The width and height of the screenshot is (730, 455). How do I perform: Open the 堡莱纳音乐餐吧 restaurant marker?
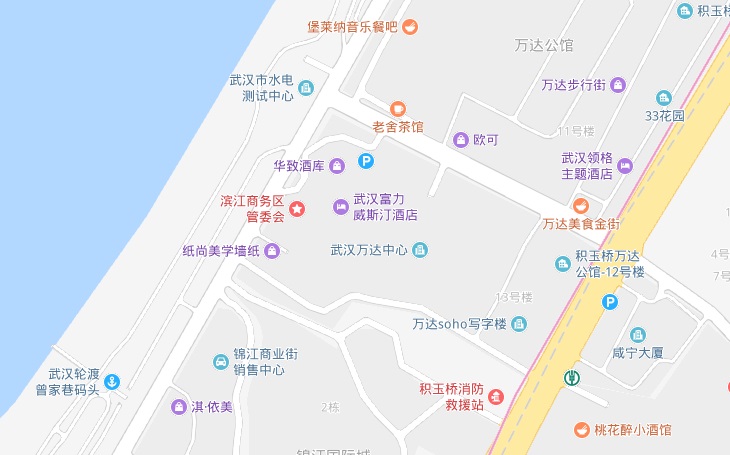(x=410, y=27)
